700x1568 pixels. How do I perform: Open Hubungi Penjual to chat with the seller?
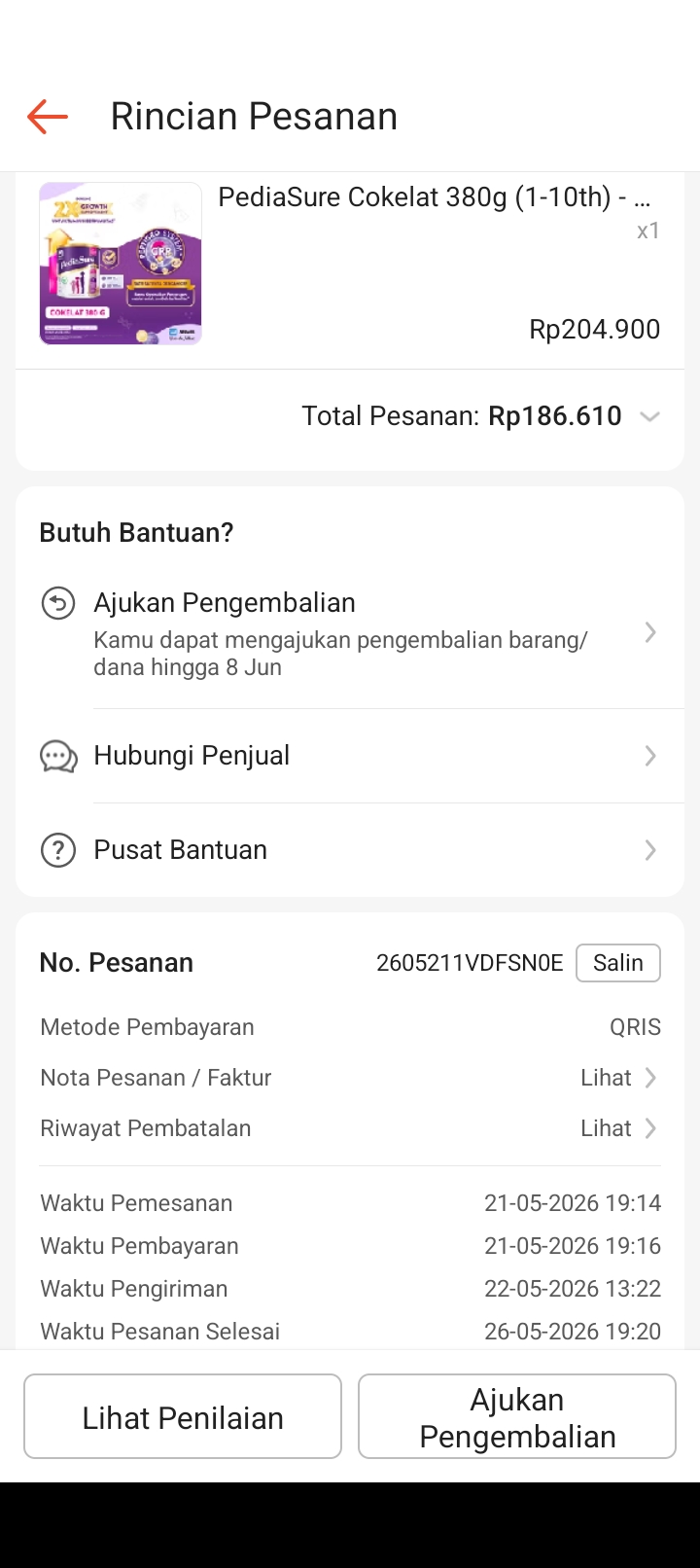tap(350, 756)
